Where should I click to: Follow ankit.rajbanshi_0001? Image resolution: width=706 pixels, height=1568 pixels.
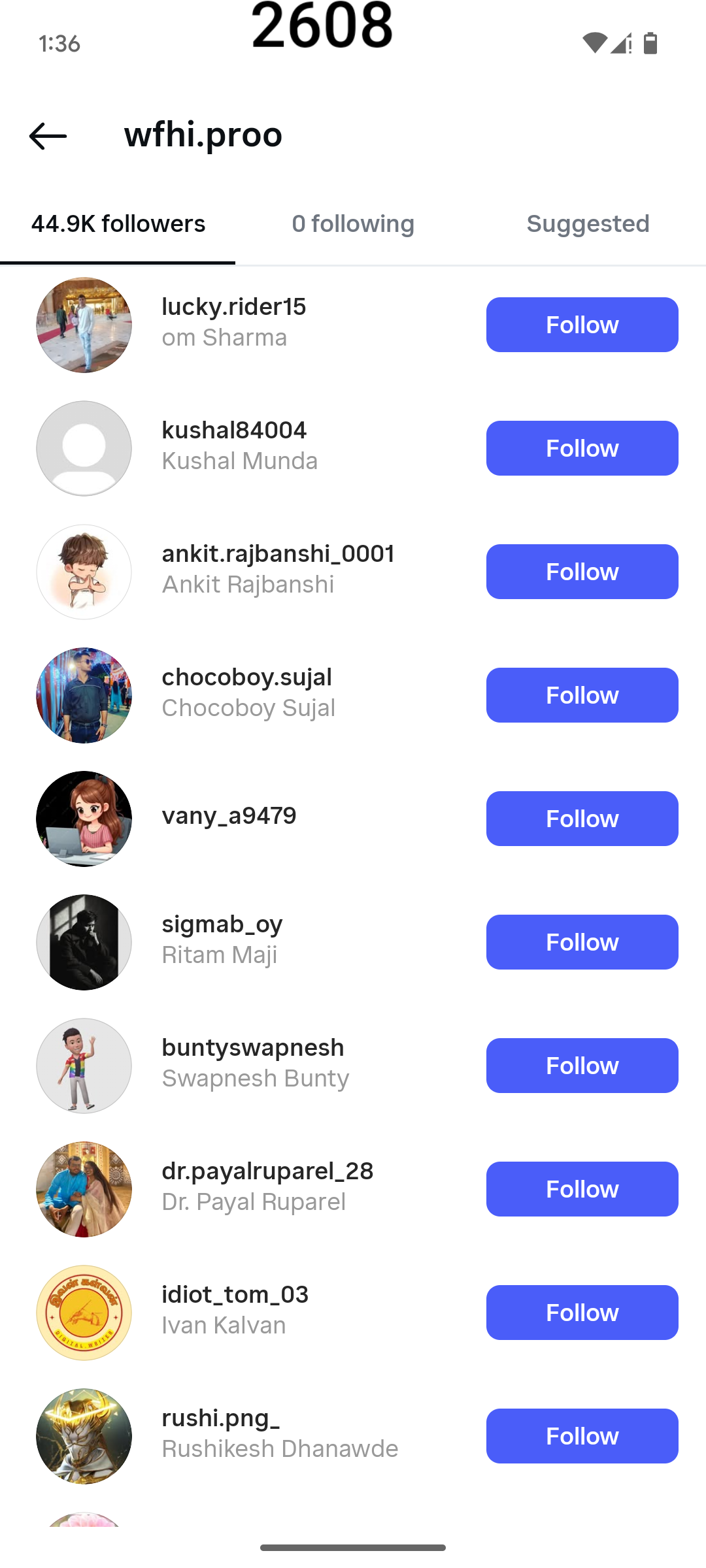point(582,572)
